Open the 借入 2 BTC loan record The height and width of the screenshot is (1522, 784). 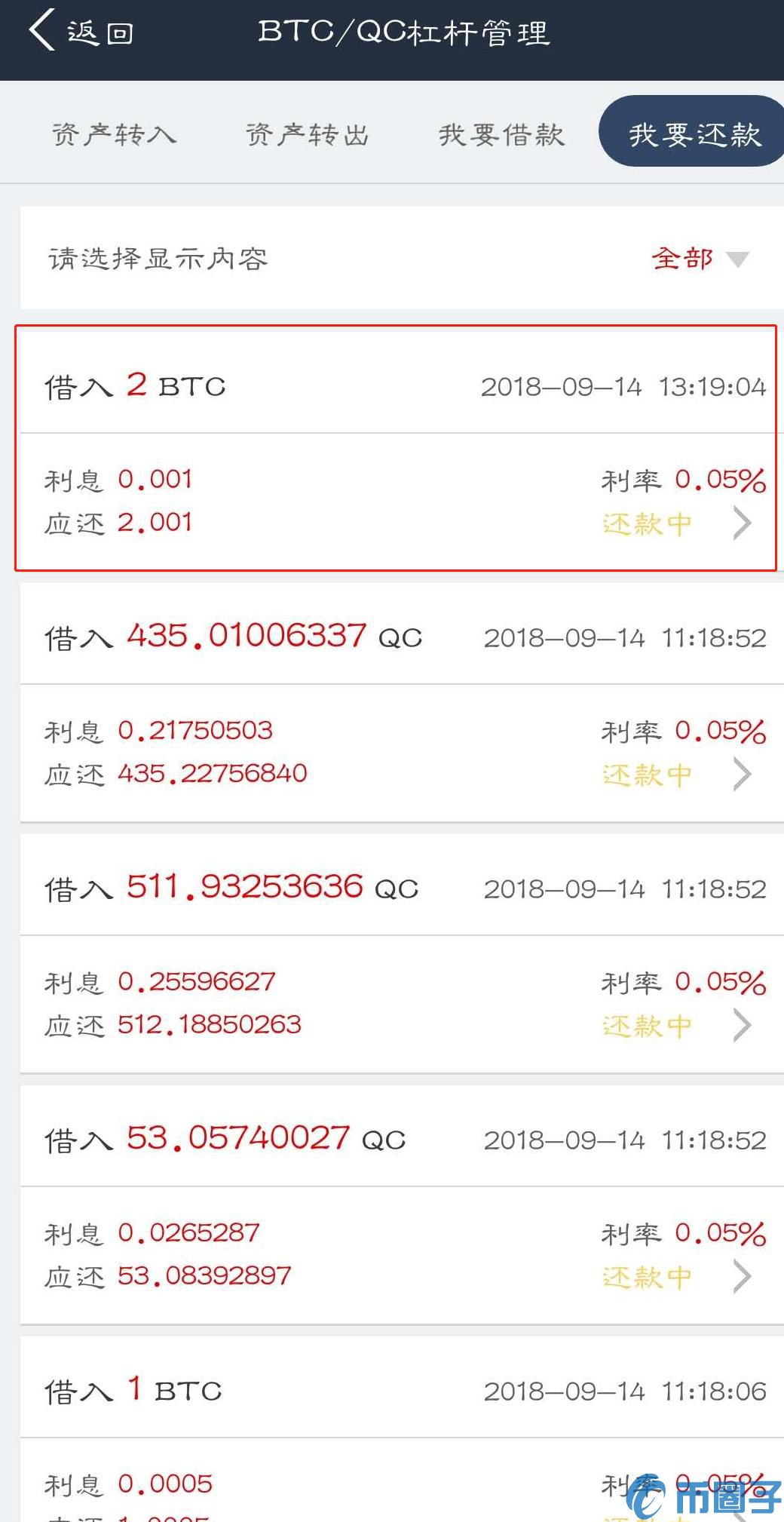(x=397, y=449)
